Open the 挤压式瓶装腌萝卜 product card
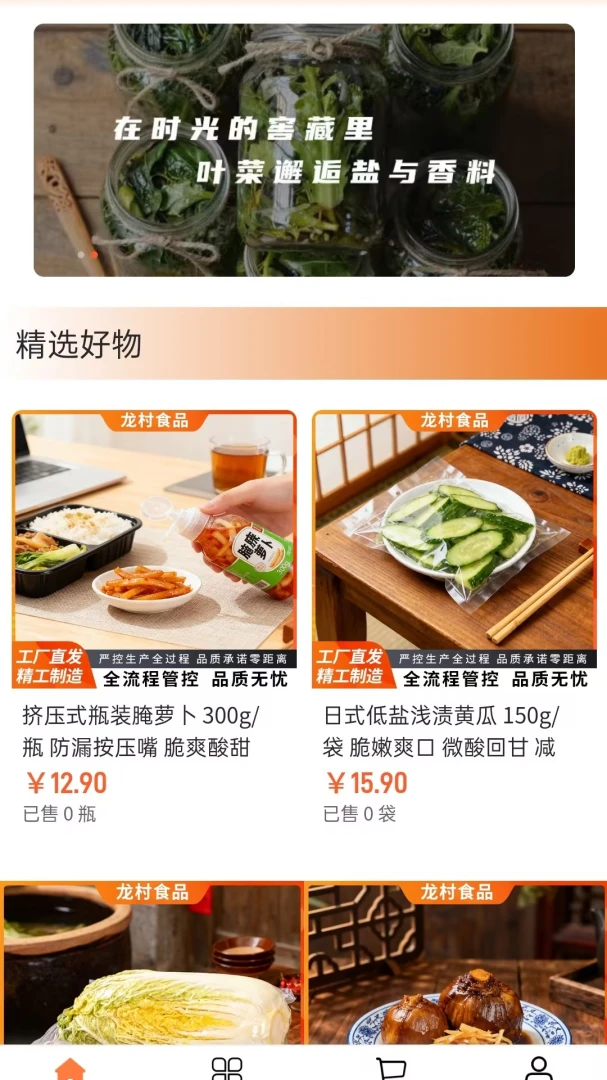The image size is (607, 1080). pyautogui.click(x=154, y=619)
